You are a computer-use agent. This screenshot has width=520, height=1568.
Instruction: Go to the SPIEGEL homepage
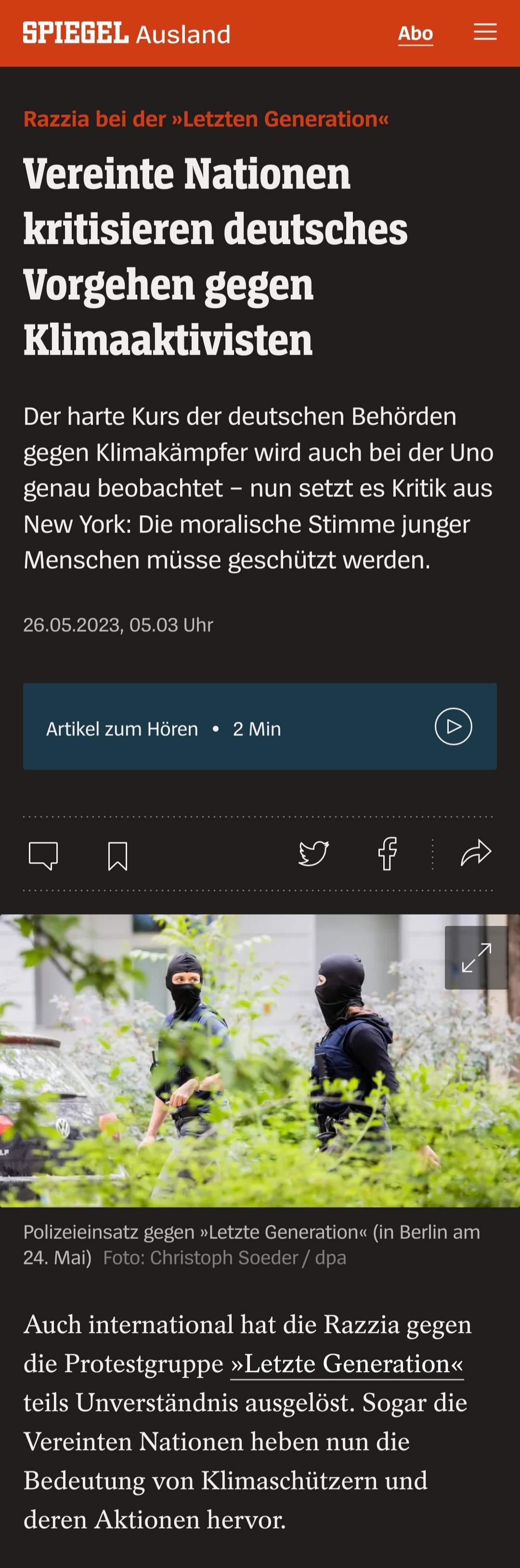click(x=76, y=33)
